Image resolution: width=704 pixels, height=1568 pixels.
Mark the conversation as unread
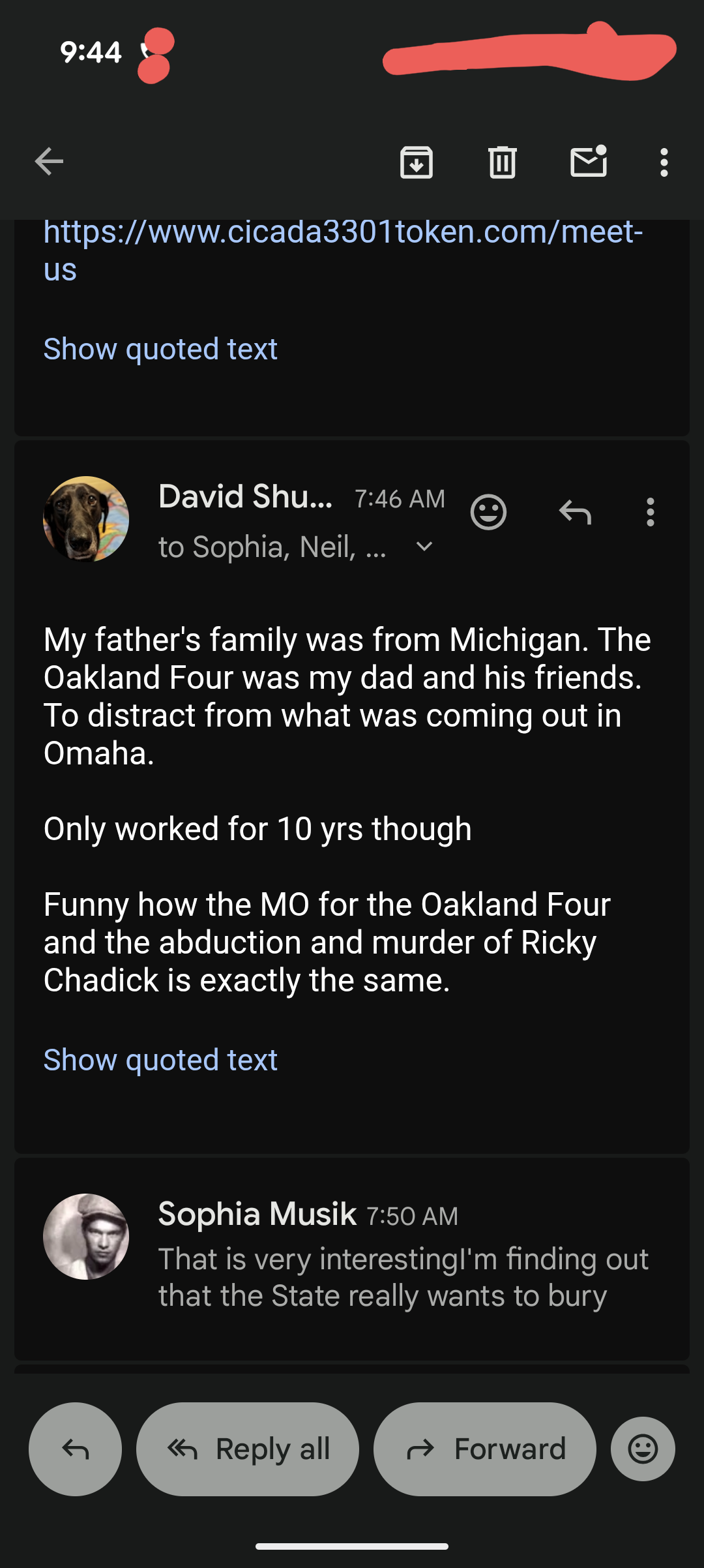(589, 162)
